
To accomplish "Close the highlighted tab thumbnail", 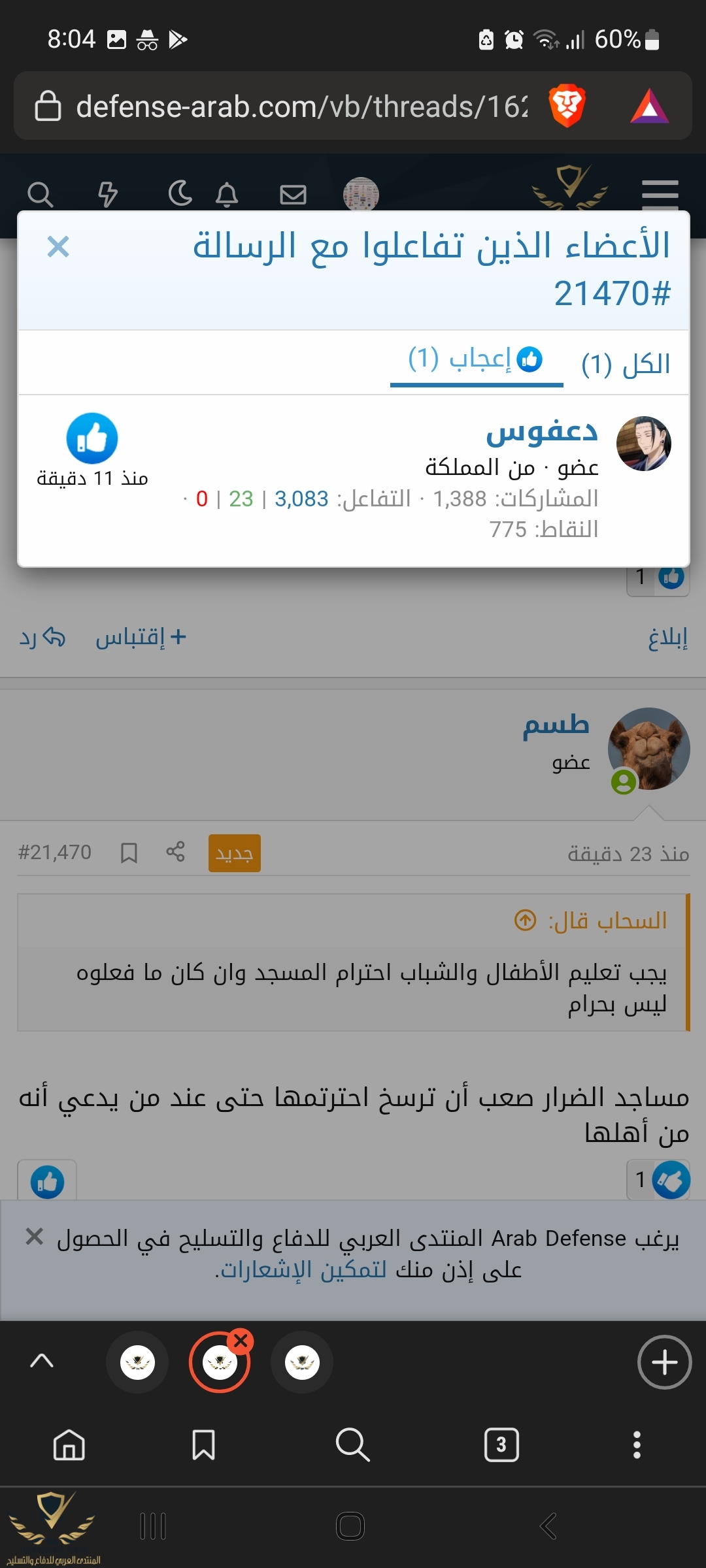I will [241, 1341].
